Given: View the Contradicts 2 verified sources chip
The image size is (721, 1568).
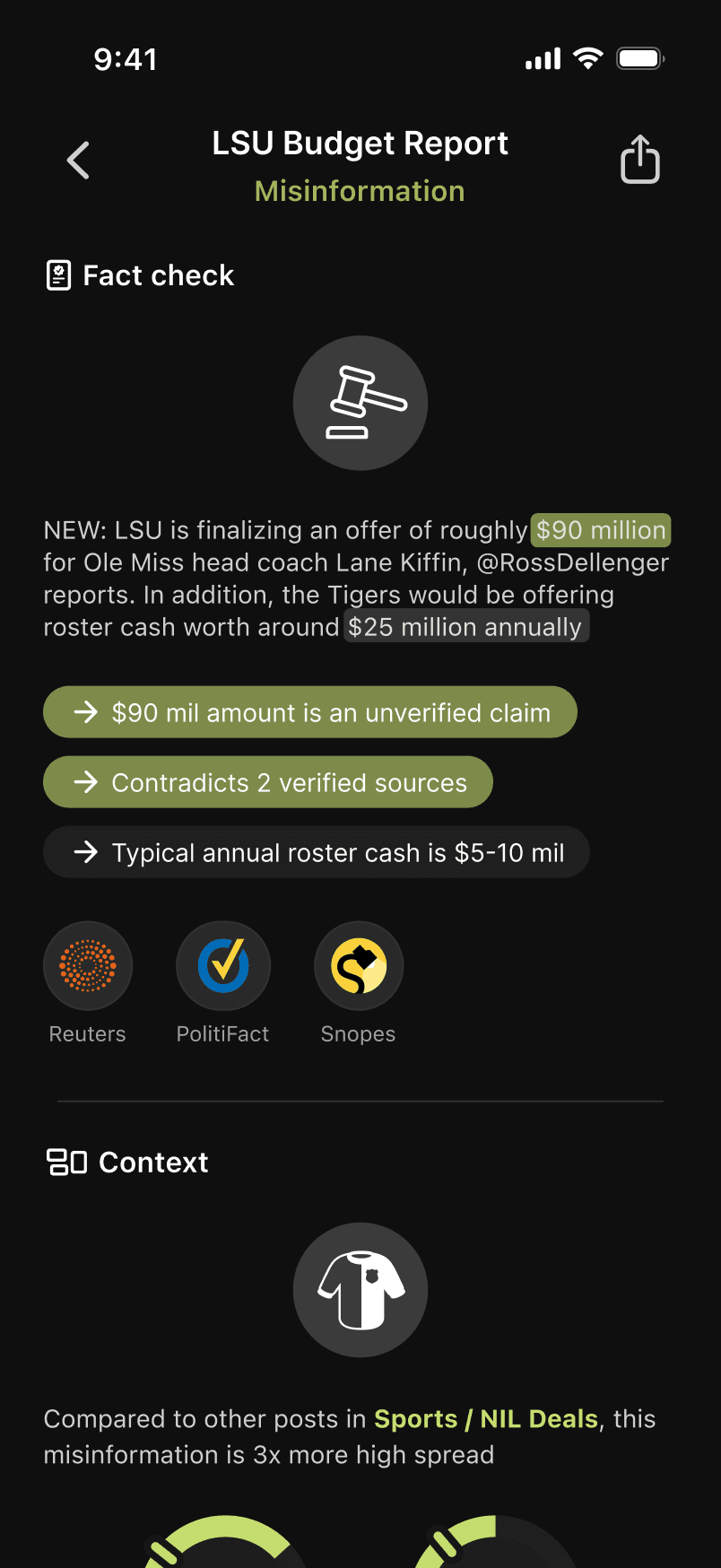Looking at the screenshot, I should click(268, 782).
